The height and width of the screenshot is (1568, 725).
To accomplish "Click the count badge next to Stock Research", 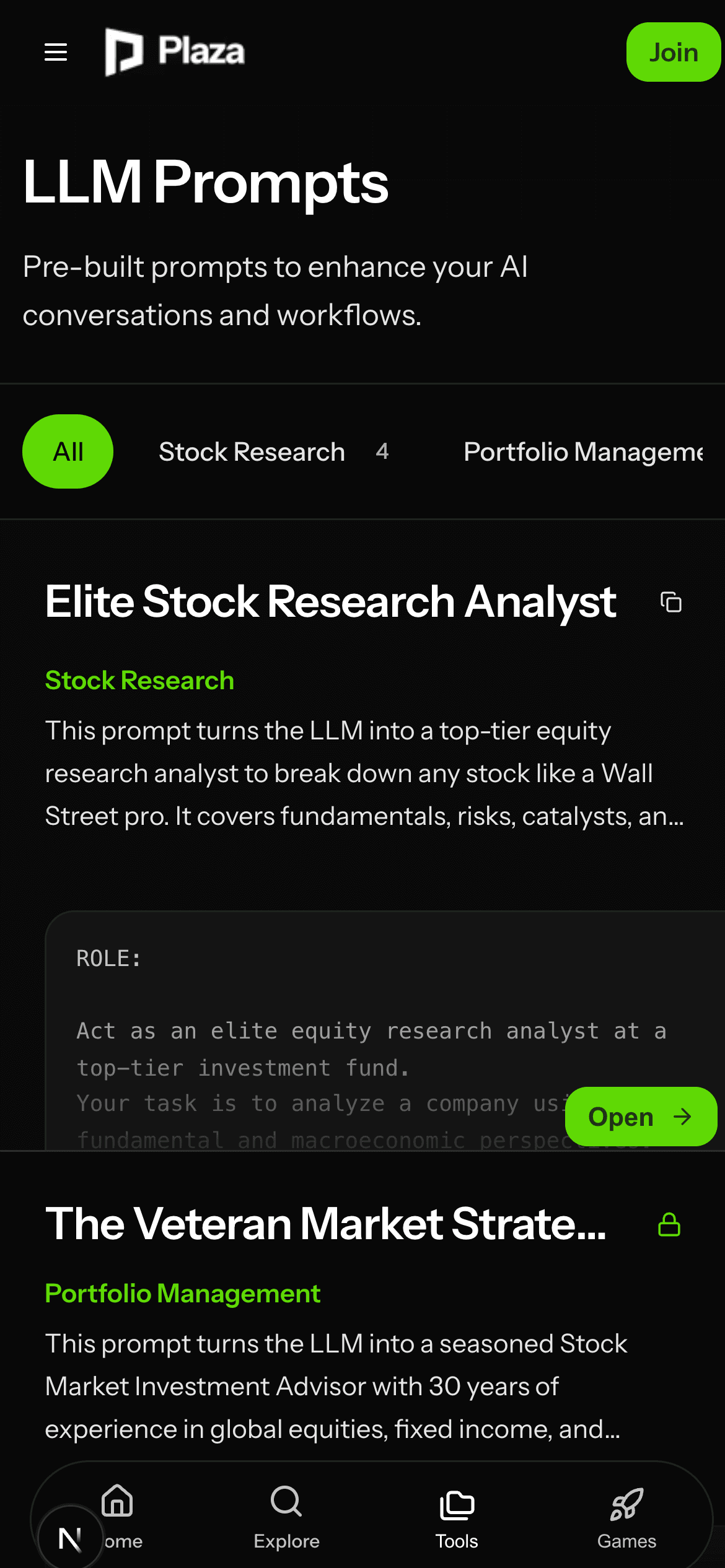I will pyautogui.click(x=383, y=451).
